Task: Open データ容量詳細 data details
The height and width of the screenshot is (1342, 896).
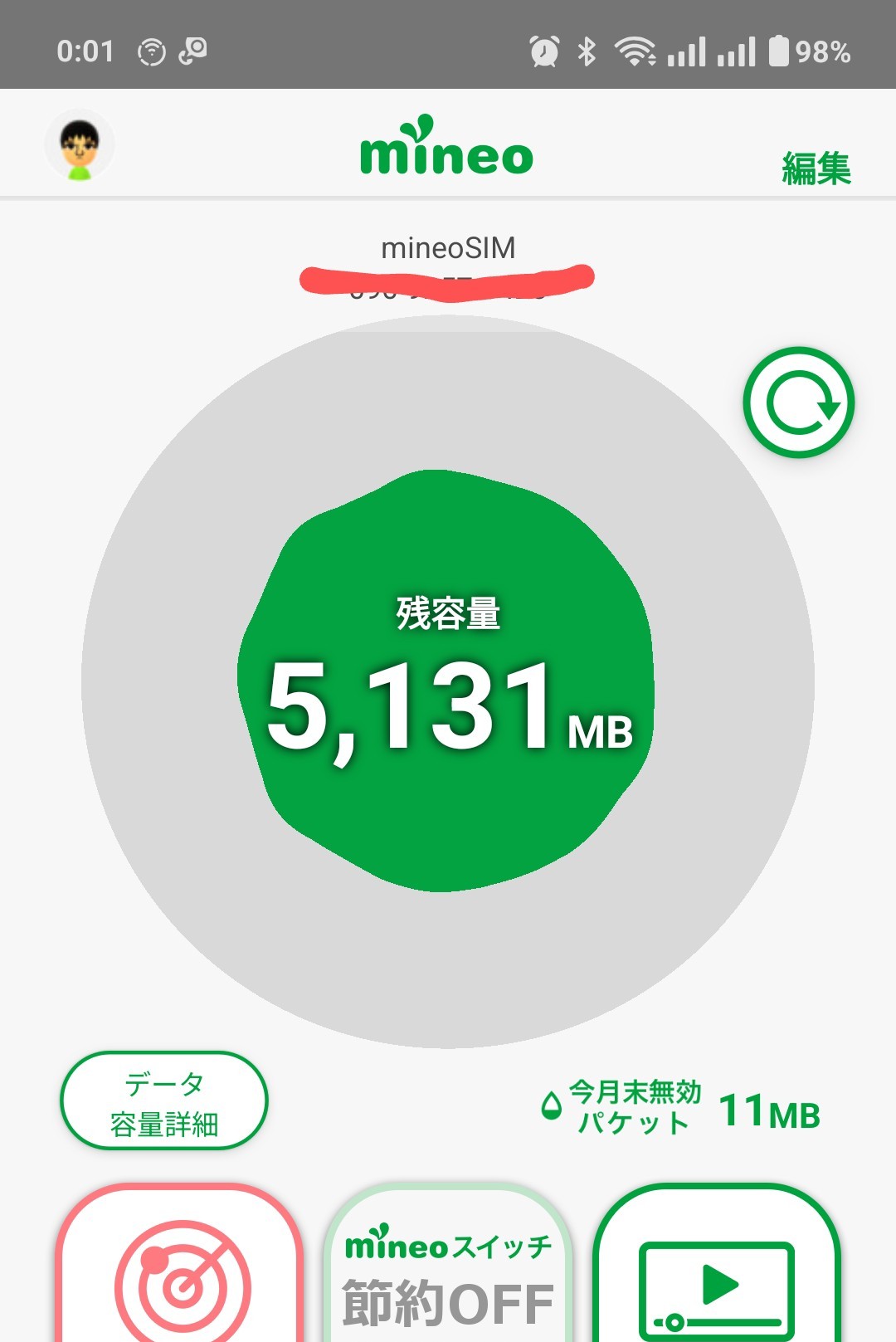Action: pyautogui.click(x=164, y=1101)
